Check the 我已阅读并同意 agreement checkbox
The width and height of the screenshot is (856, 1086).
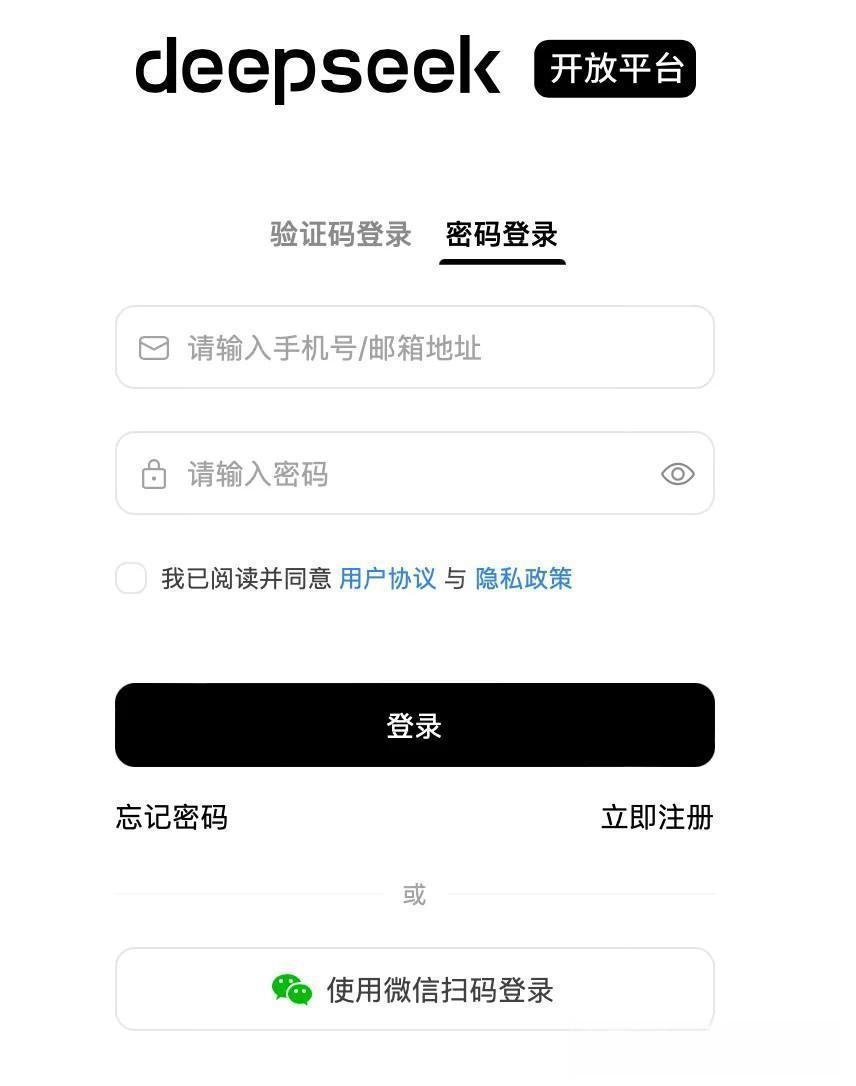click(x=131, y=578)
